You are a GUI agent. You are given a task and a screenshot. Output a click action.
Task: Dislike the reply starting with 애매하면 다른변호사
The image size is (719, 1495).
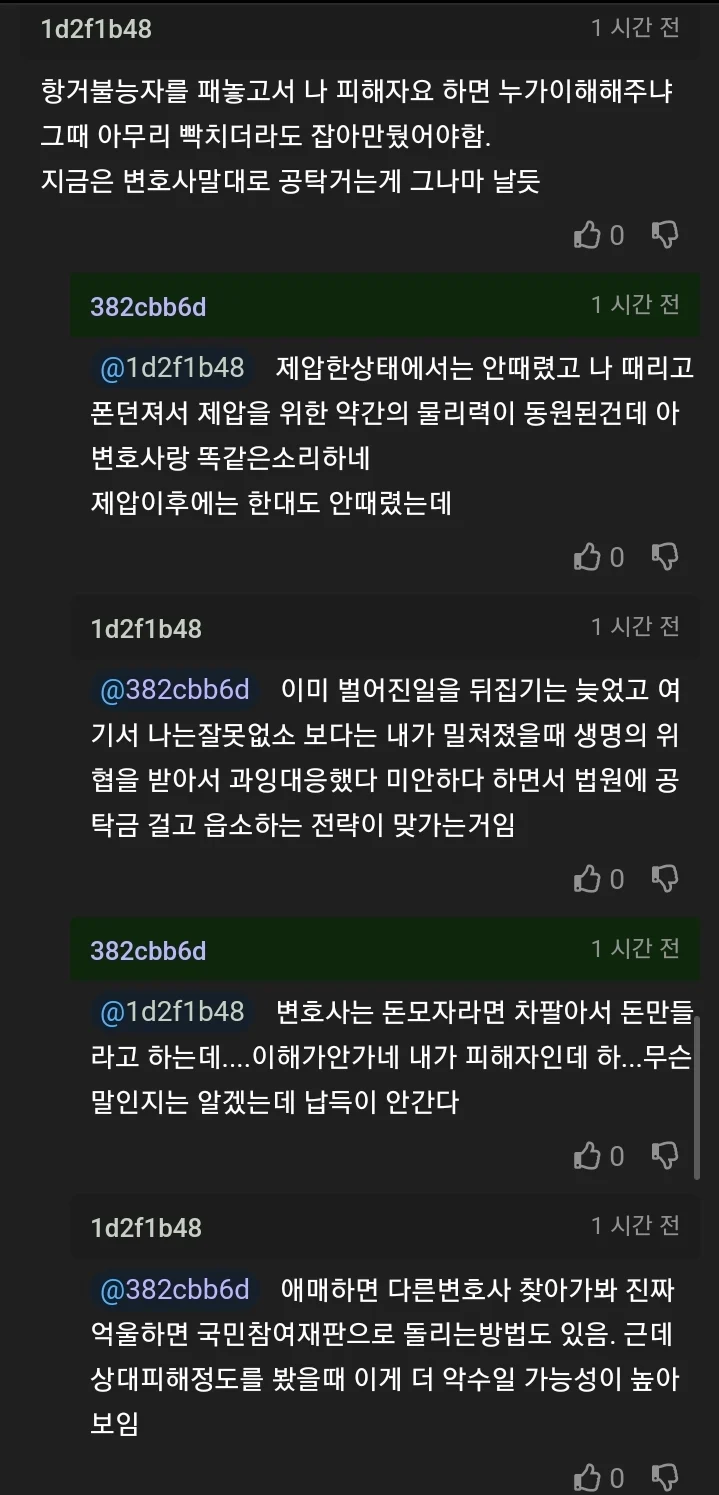[665, 1477]
